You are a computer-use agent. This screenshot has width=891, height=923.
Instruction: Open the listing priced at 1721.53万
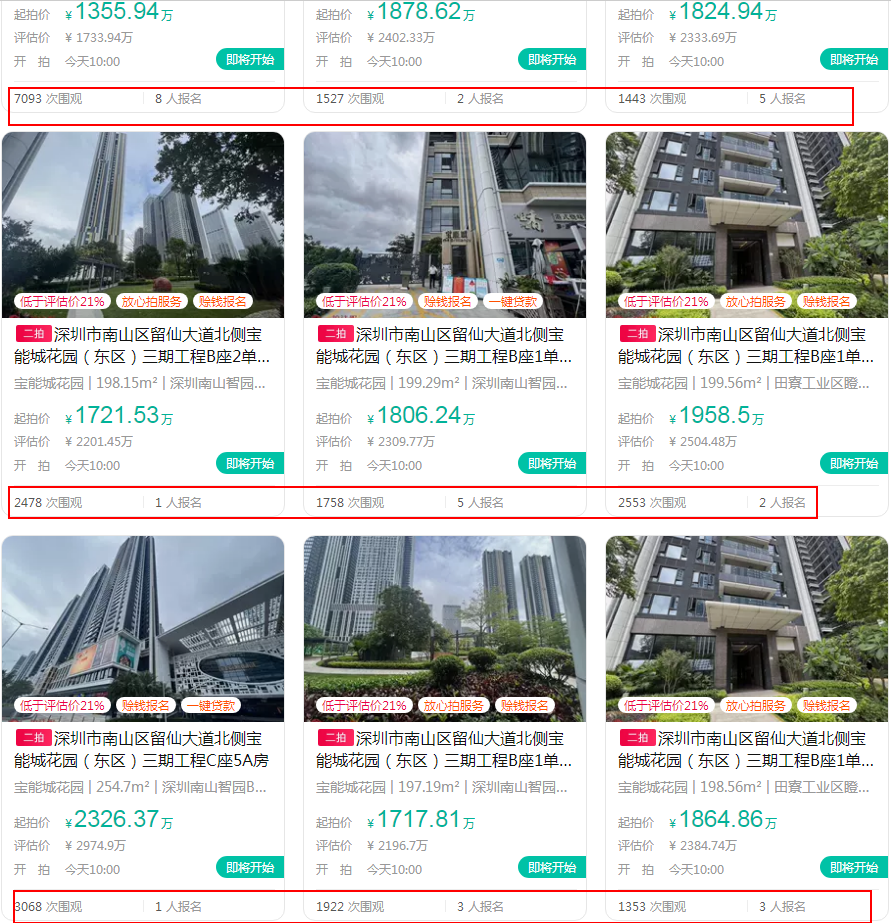(x=142, y=344)
